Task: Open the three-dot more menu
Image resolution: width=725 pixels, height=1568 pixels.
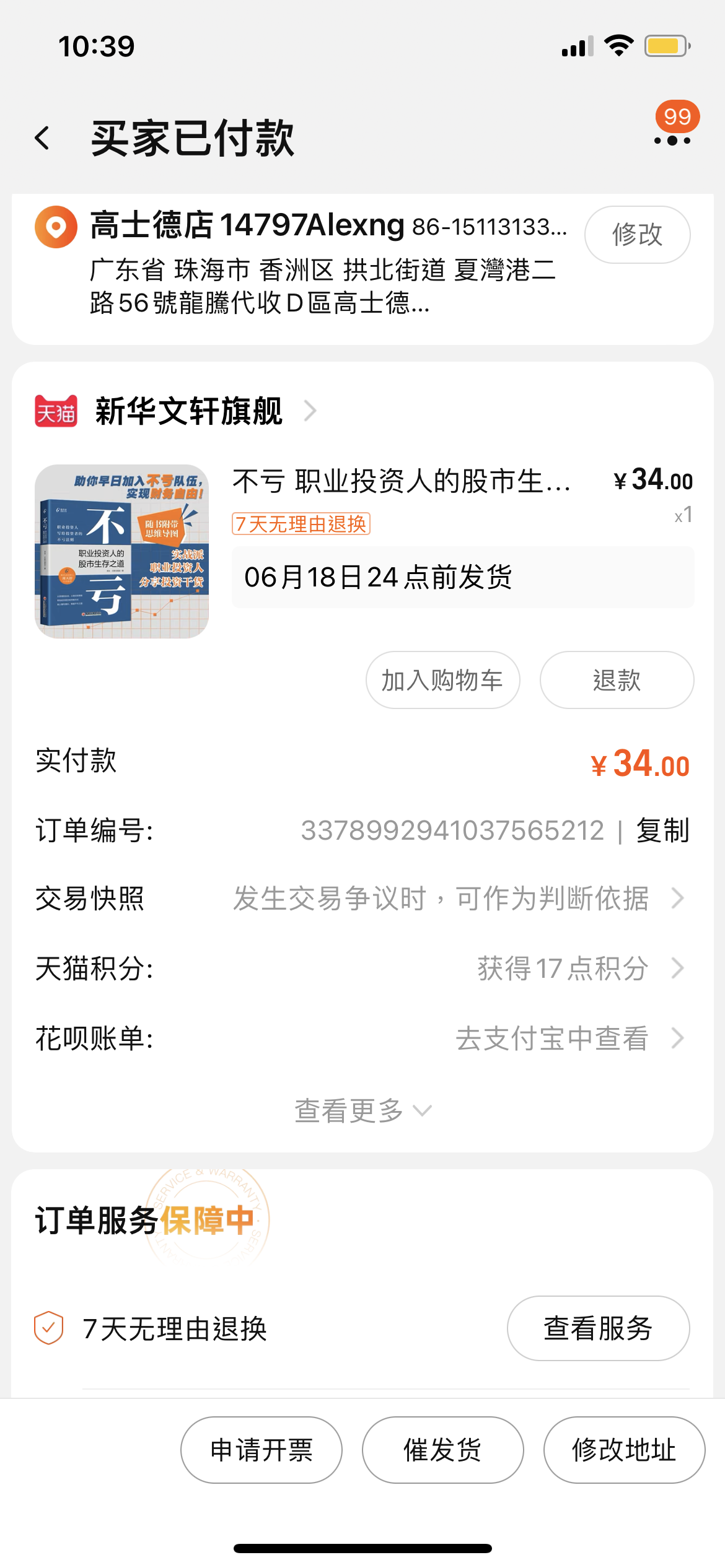Action: point(672,141)
